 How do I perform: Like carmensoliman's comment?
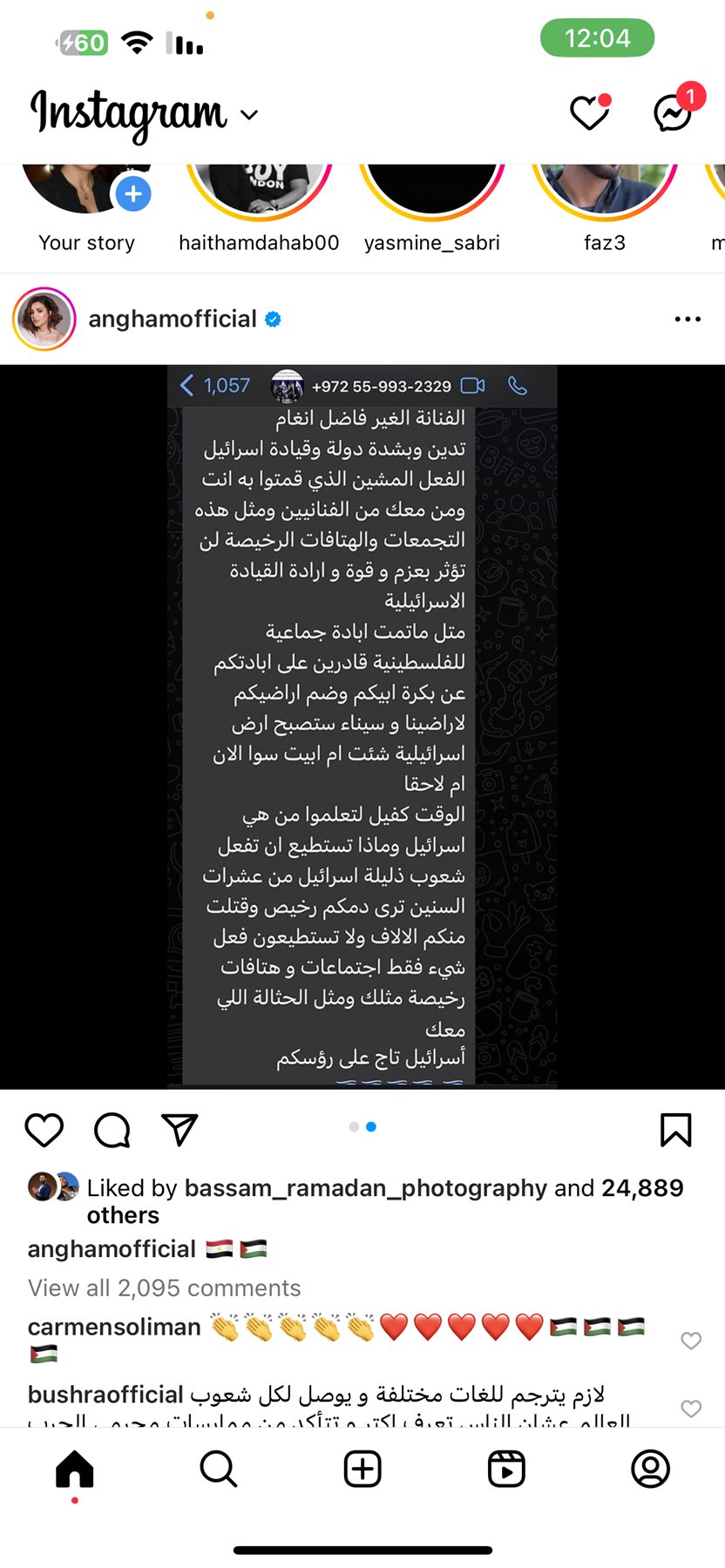(691, 1341)
